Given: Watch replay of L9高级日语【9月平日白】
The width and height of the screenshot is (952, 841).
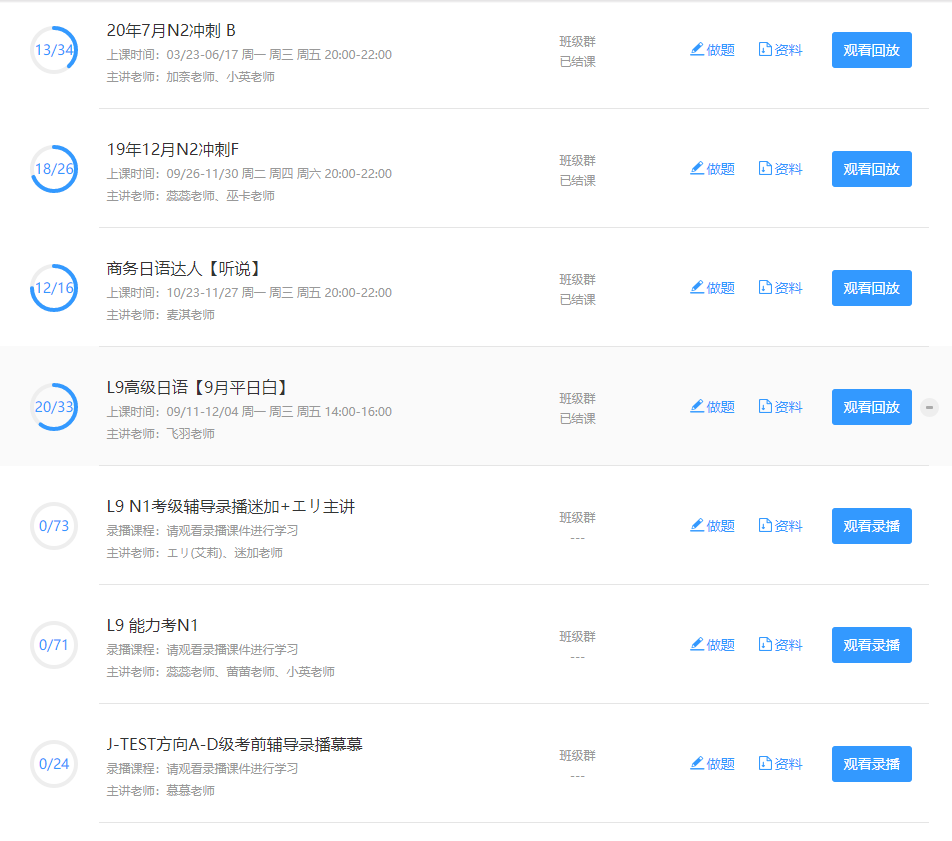Looking at the screenshot, I should click(x=871, y=407).
